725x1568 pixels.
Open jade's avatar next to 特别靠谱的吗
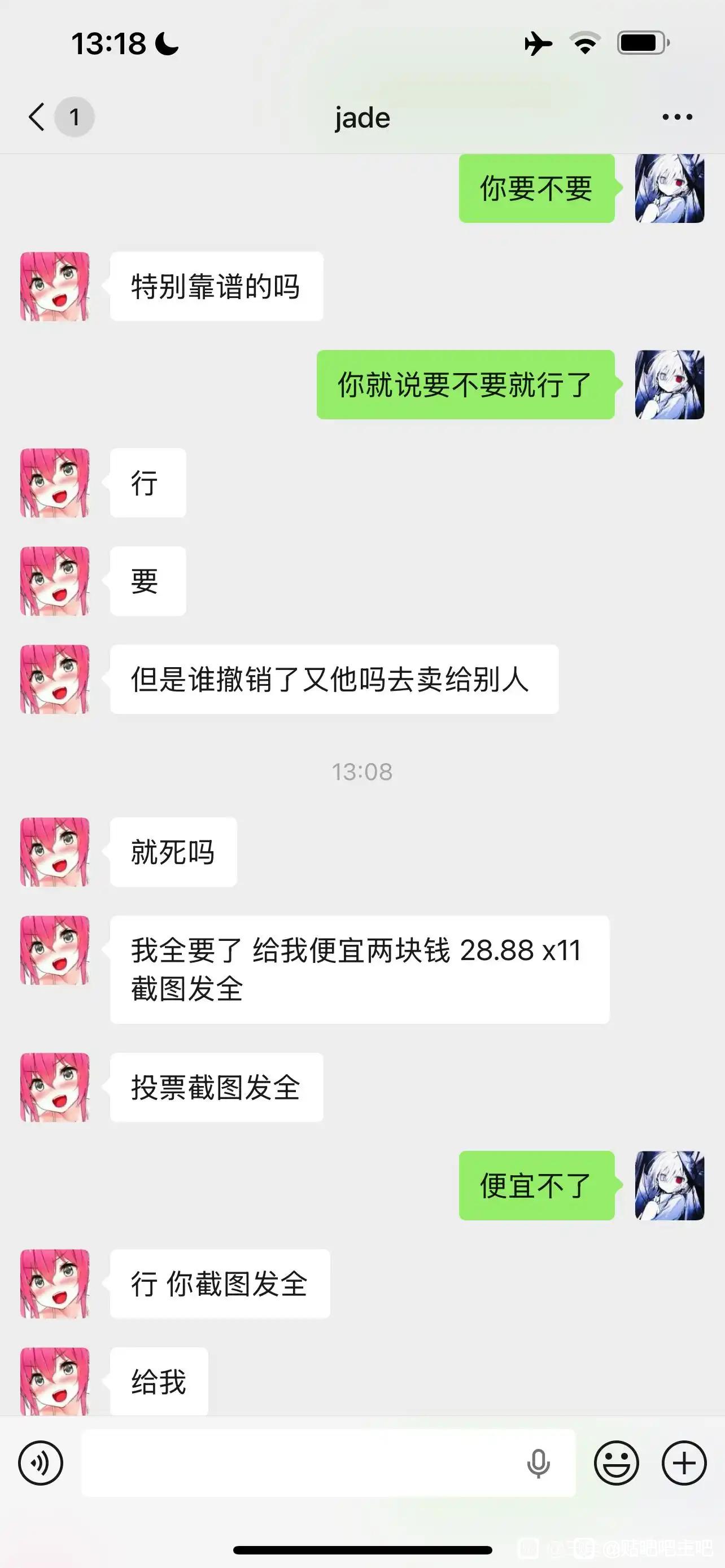coord(55,287)
